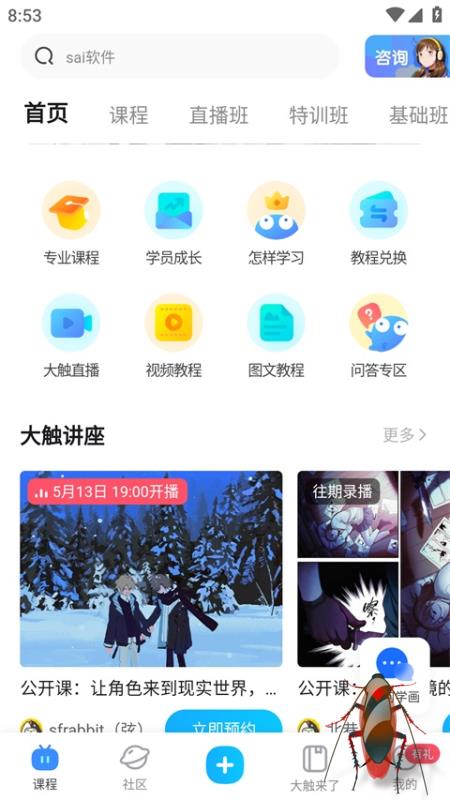The height and width of the screenshot is (800, 450).
Task: Open 问答专区 section
Action: (x=379, y=336)
